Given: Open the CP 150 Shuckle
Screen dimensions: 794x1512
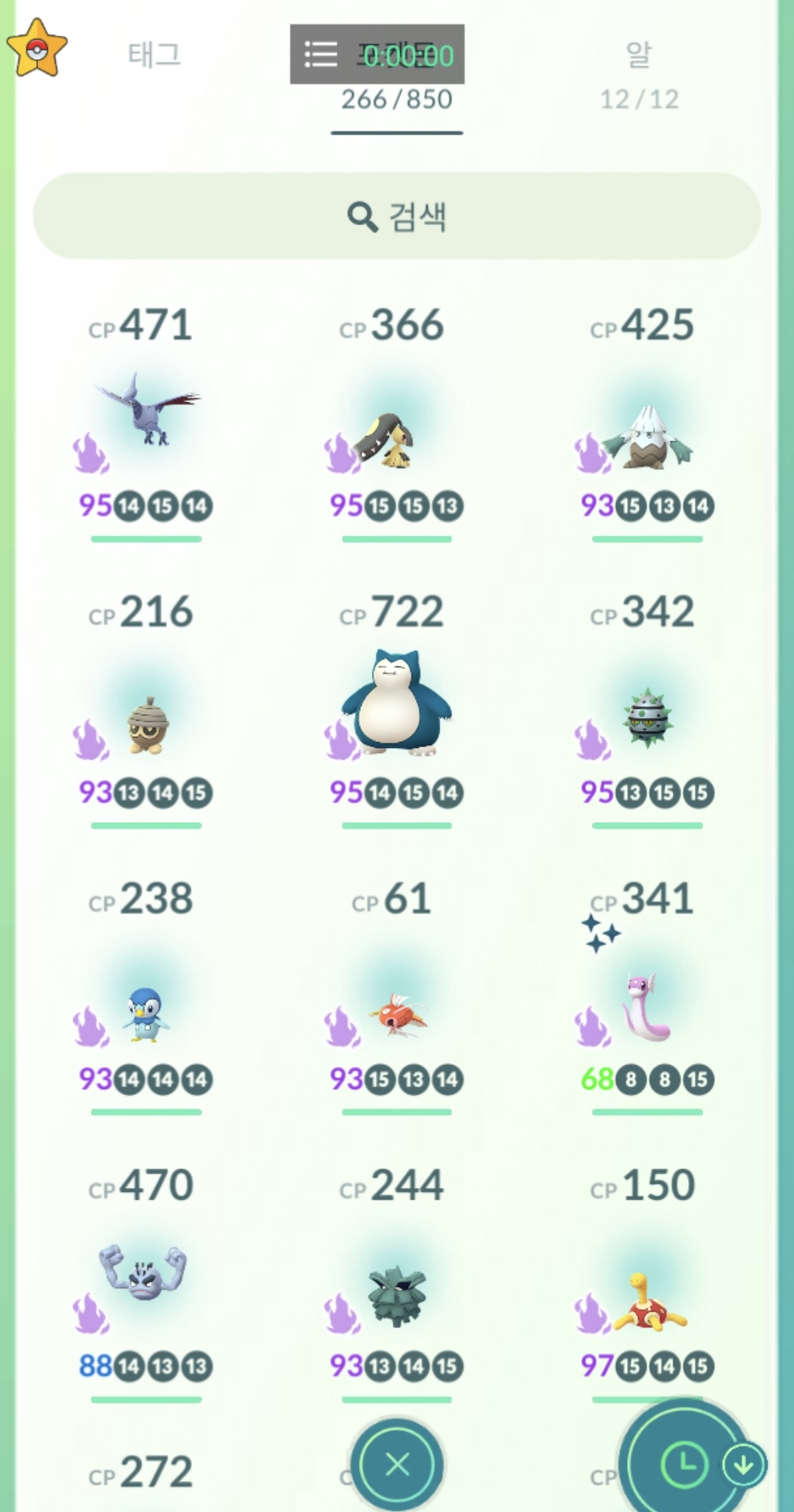Looking at the screenshot, I should 647,1302.
